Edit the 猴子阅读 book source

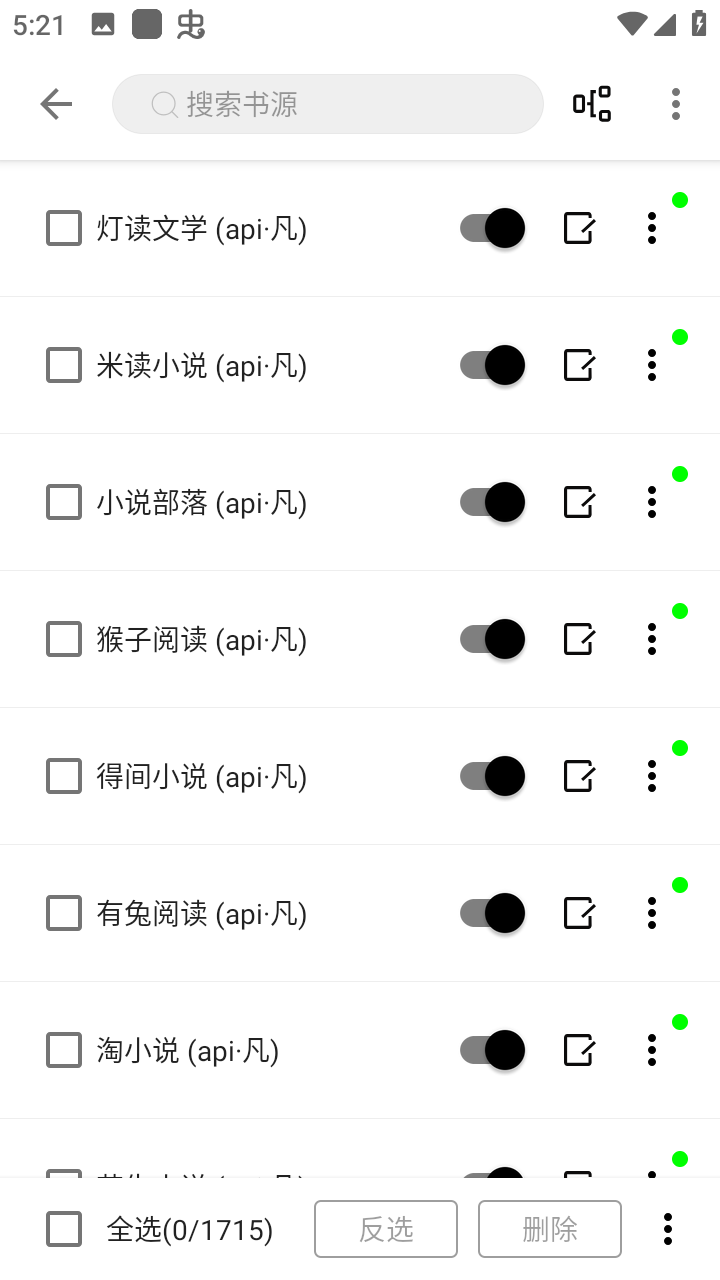pos(579,639)
